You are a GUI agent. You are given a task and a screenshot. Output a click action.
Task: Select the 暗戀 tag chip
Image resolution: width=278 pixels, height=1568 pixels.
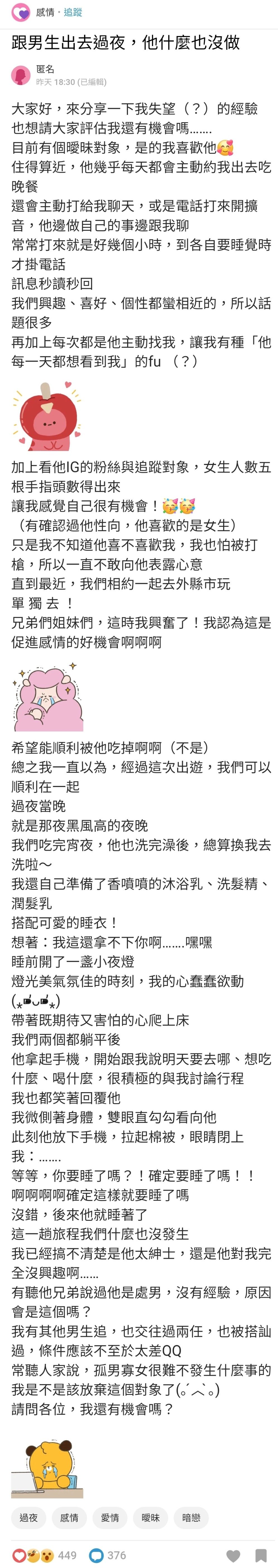[x=191, y=1517]
